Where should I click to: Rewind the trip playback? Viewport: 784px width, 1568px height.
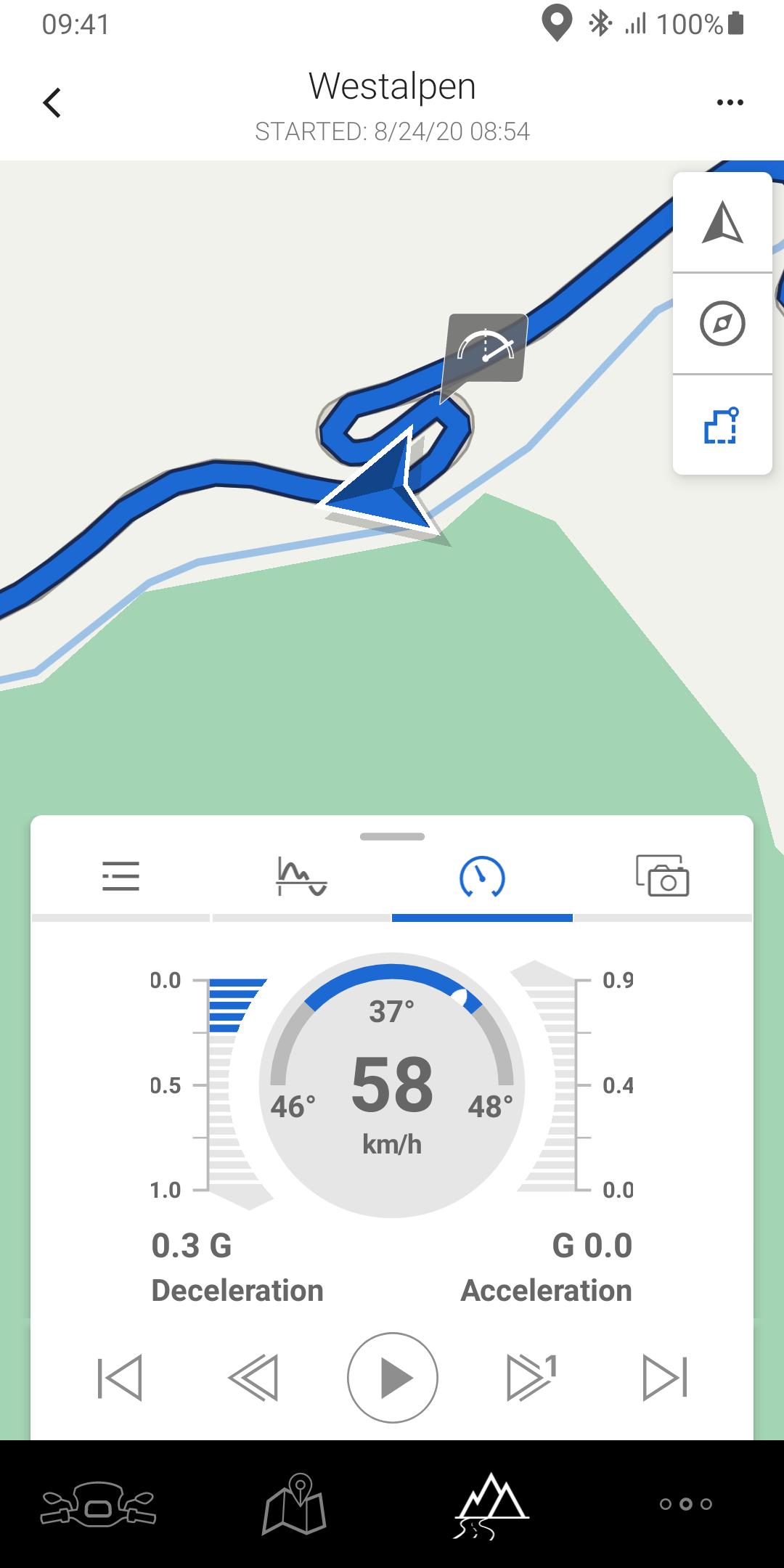click(253, 1377)
